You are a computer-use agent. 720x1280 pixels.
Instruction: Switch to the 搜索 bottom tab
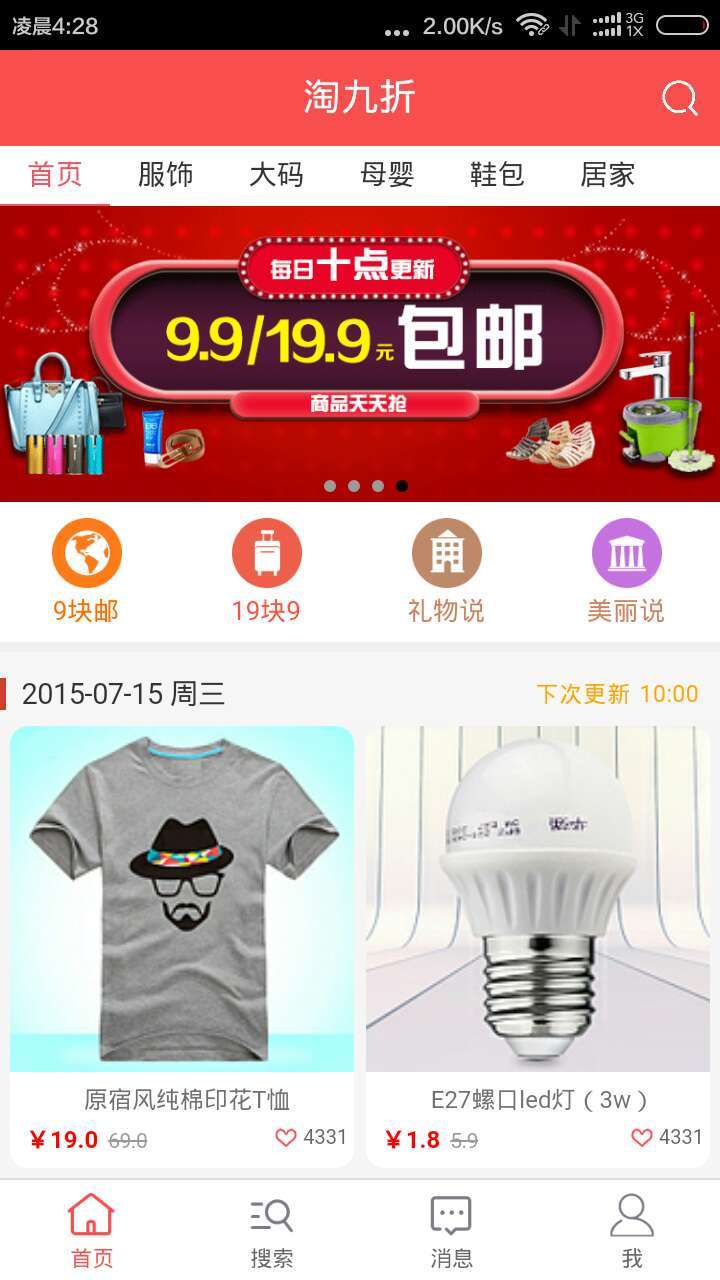[271, 1231]
